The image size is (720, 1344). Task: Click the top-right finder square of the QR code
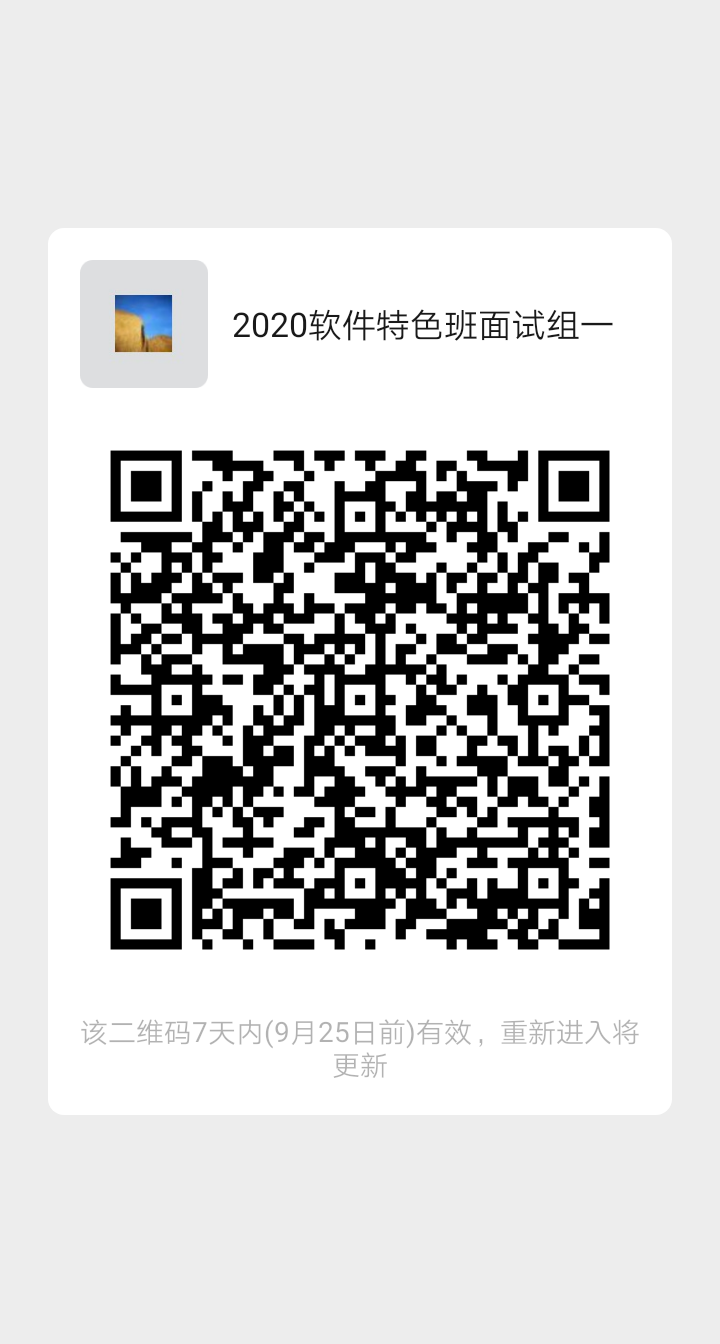(x=572, y=487)
